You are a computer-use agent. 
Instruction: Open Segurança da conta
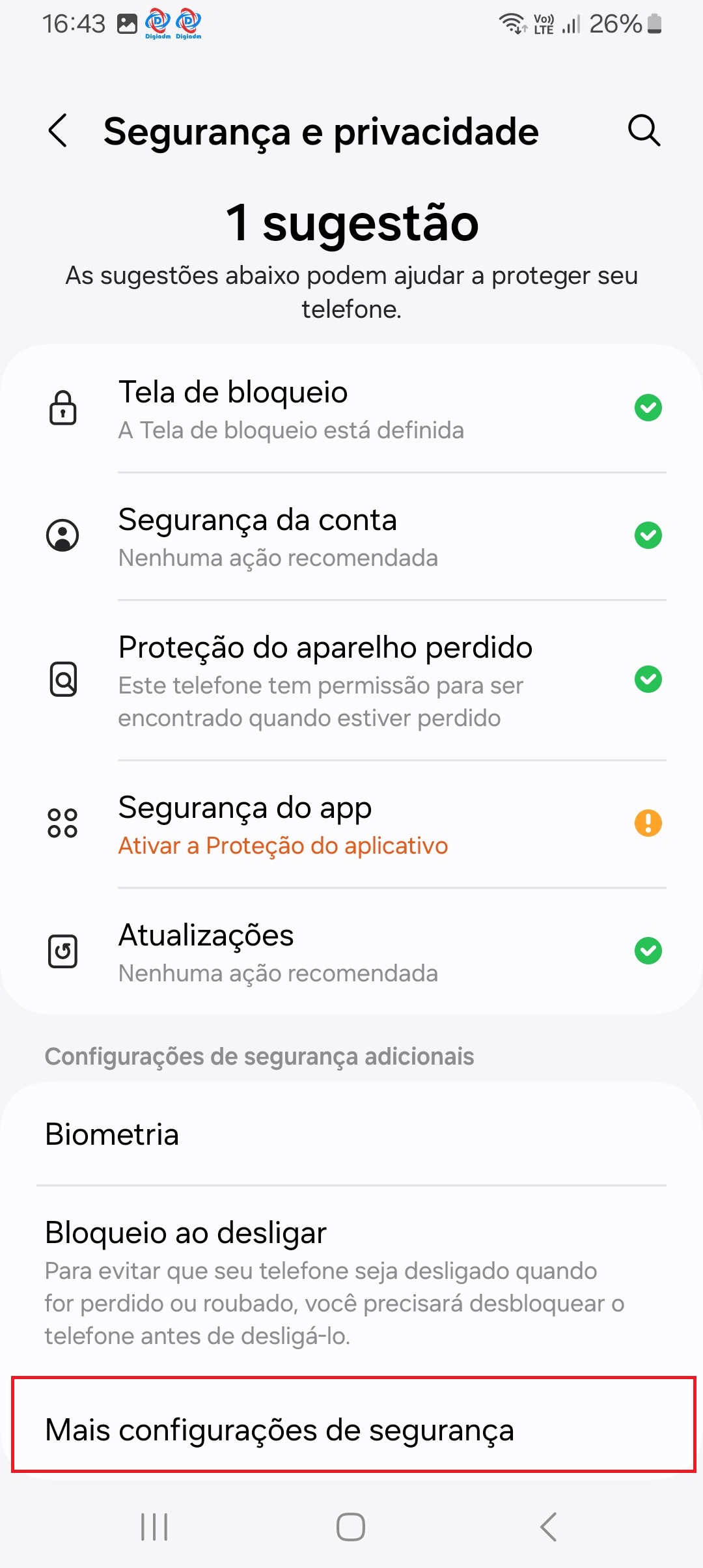point(351,537)
